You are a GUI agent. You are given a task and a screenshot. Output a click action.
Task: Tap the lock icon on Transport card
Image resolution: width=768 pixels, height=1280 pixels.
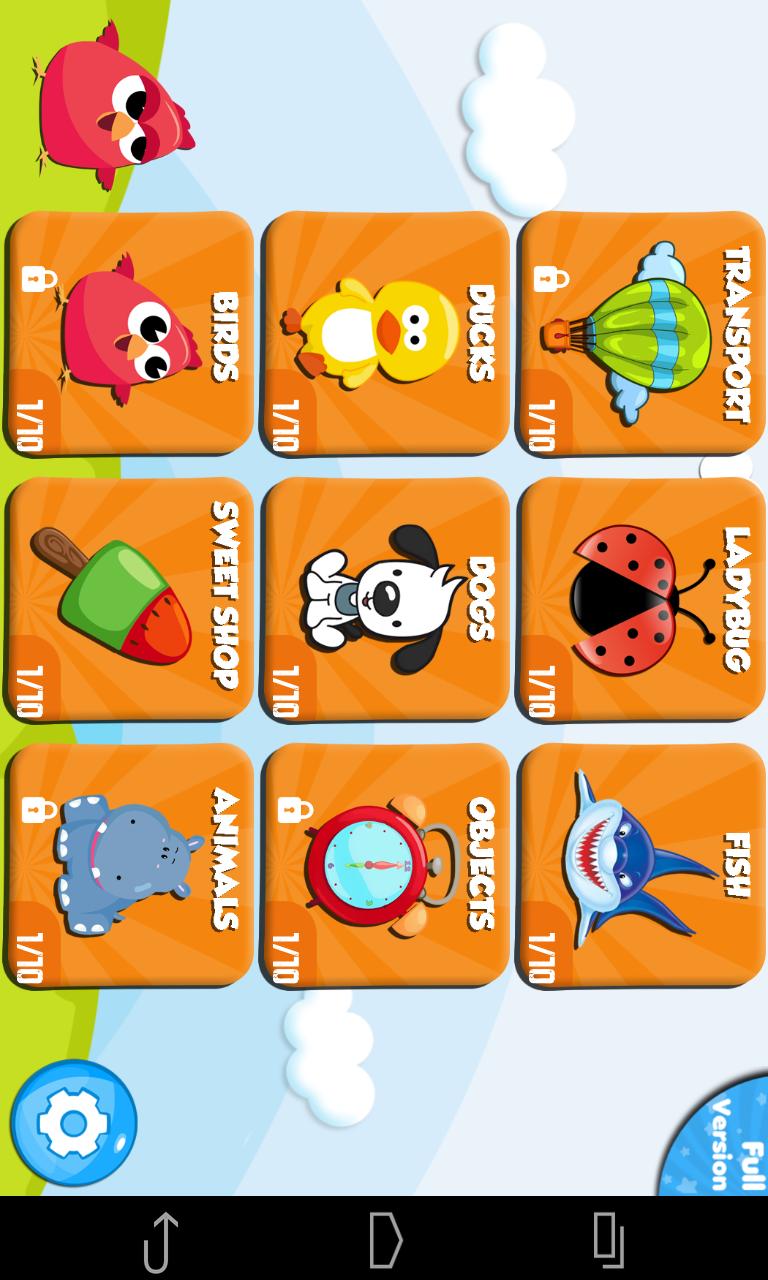[x=549, y=275]
